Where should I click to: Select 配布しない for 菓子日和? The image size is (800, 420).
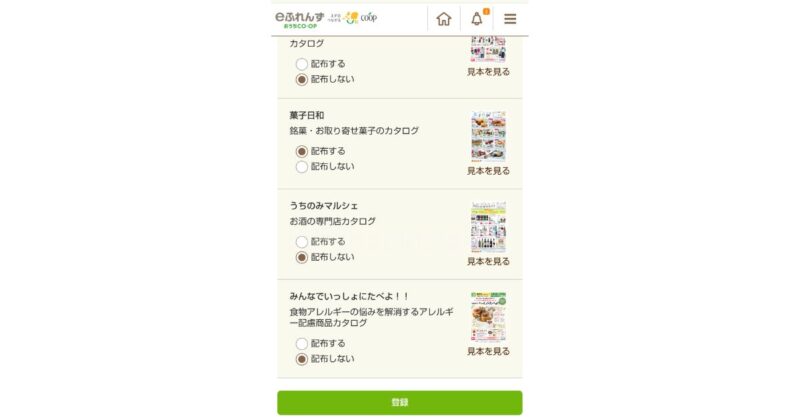(x=302, y=167)
